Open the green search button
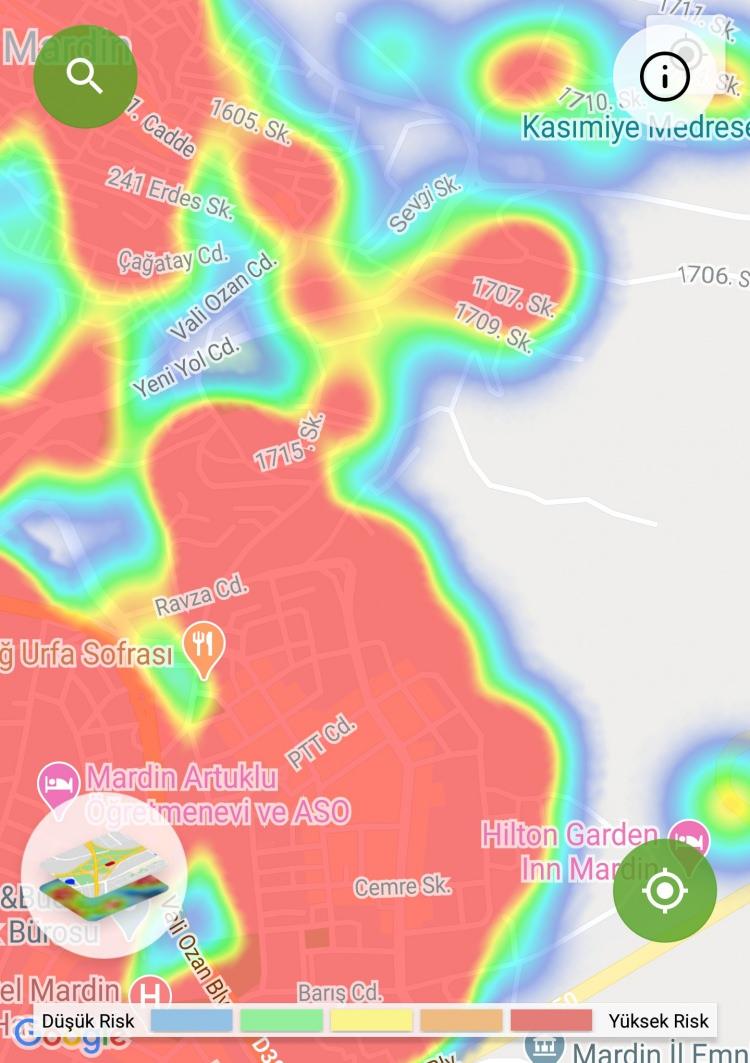This screenshot has width=750, height=1063. click(85, 76)
